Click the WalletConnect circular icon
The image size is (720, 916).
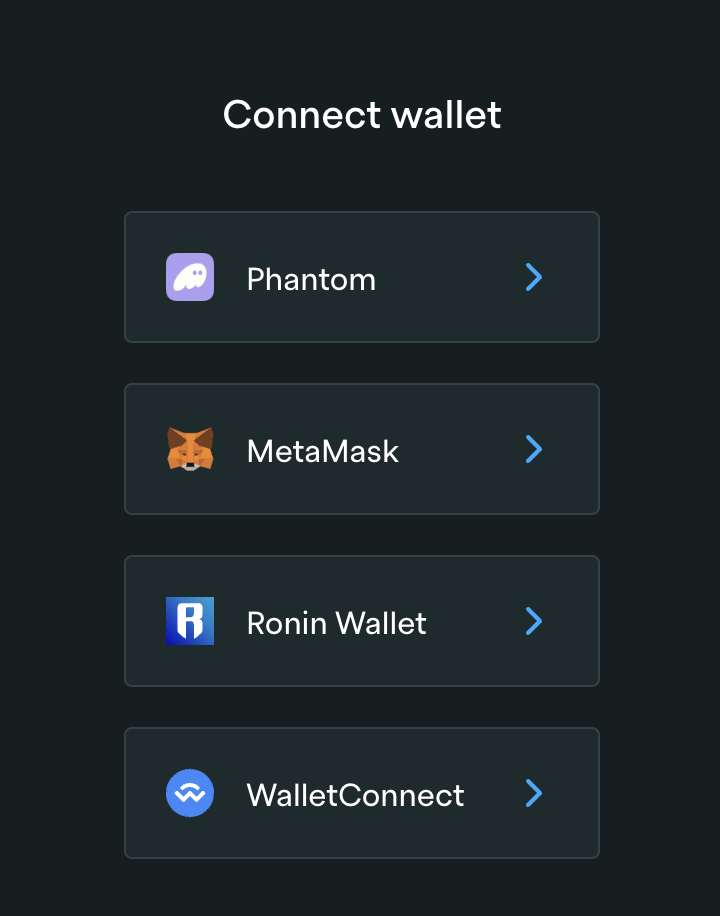tap(190, 793)
